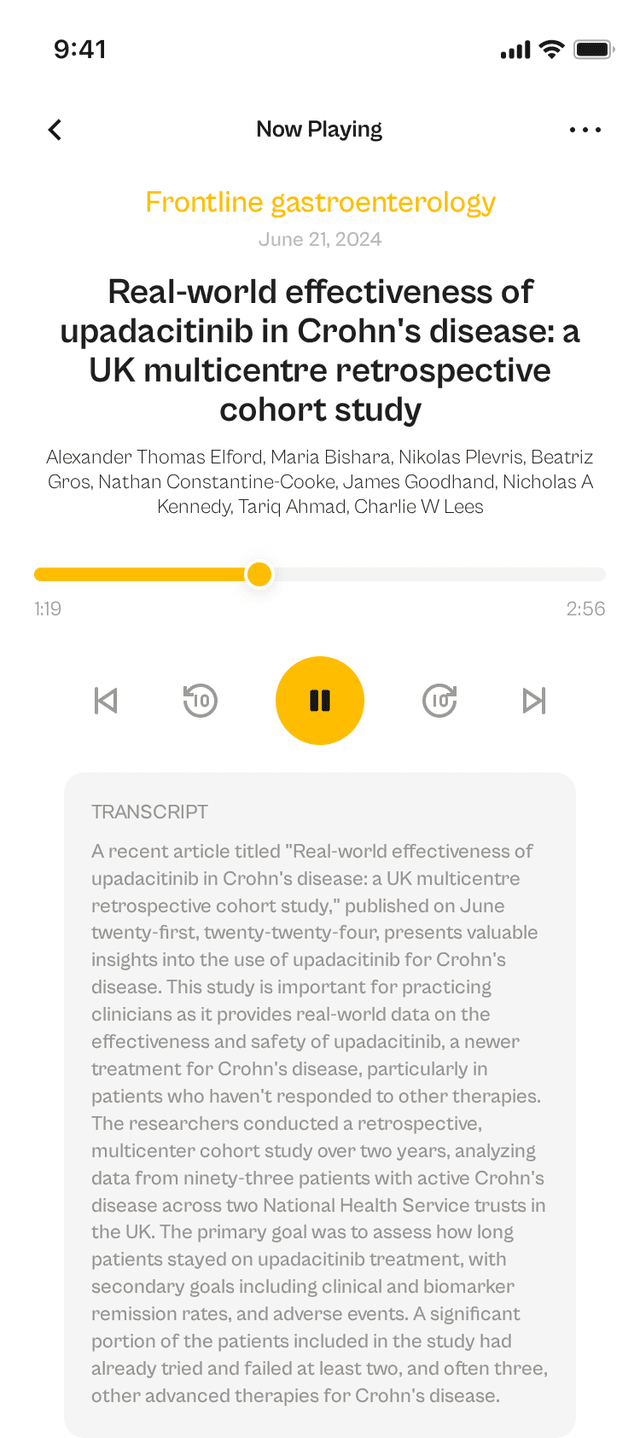This screenshot has width=640, height=1438.
Task: Jump to previous track
Action: pos(105,701)
